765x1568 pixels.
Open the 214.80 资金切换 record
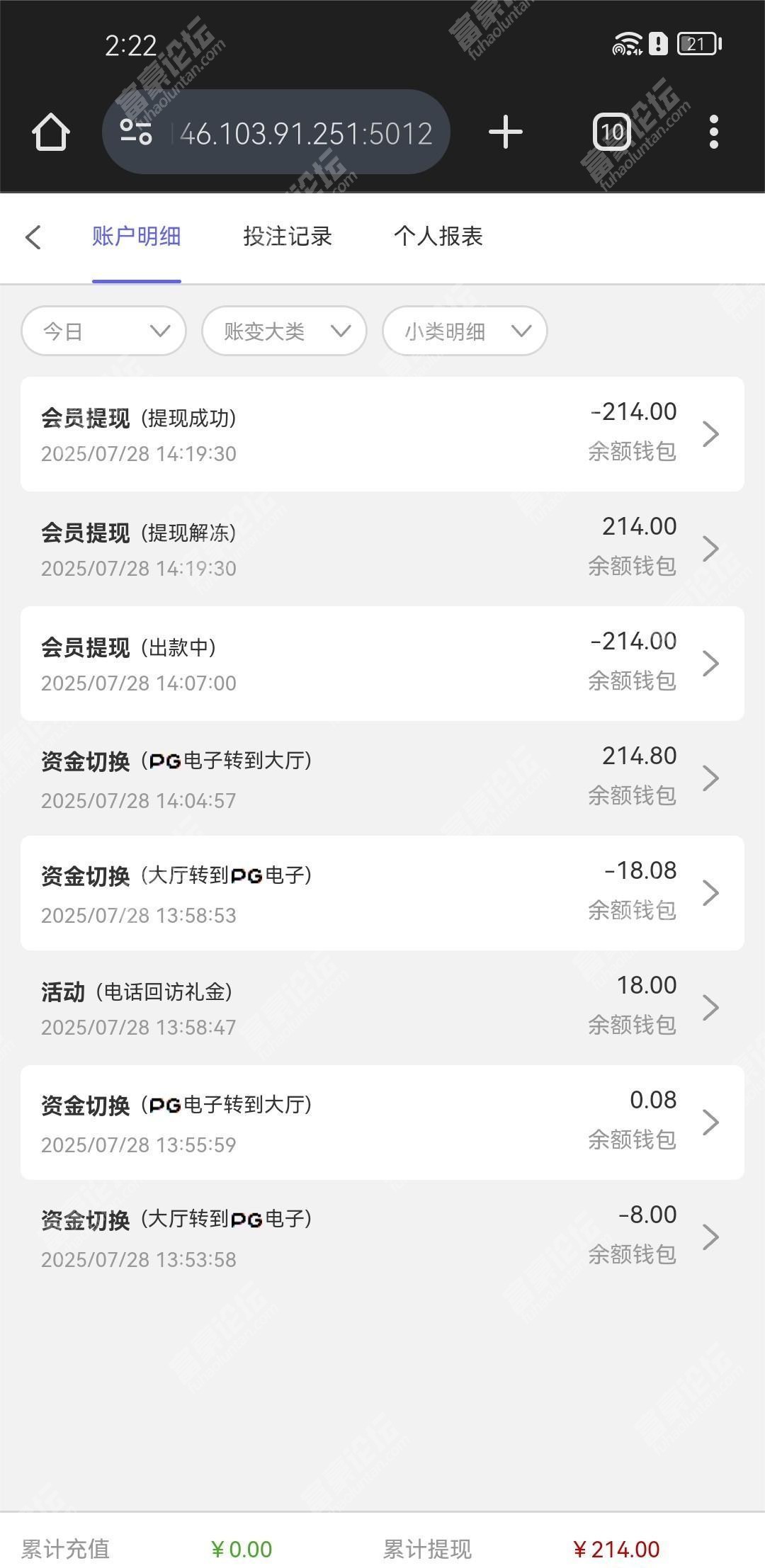[382, 778]
